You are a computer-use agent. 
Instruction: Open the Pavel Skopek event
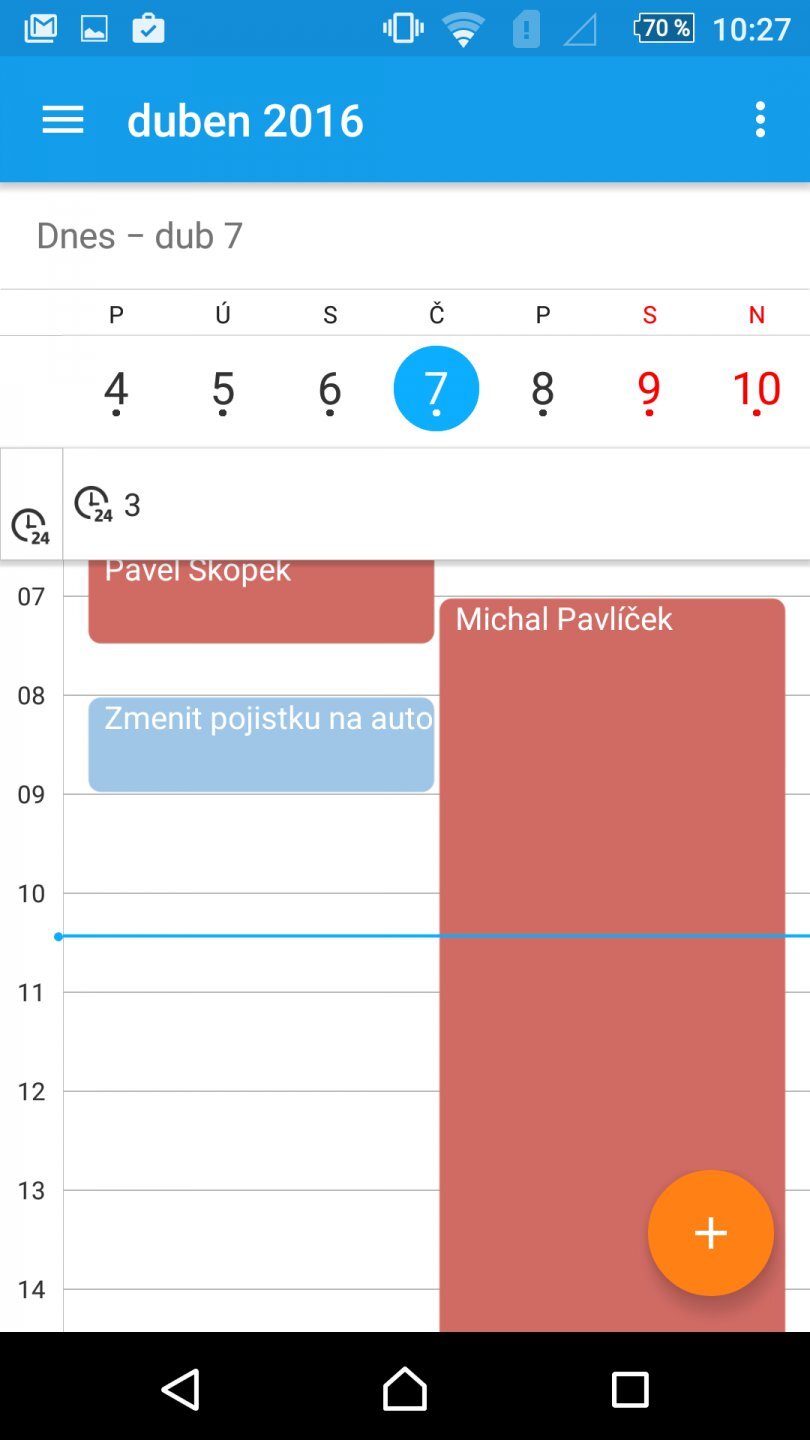260,600
